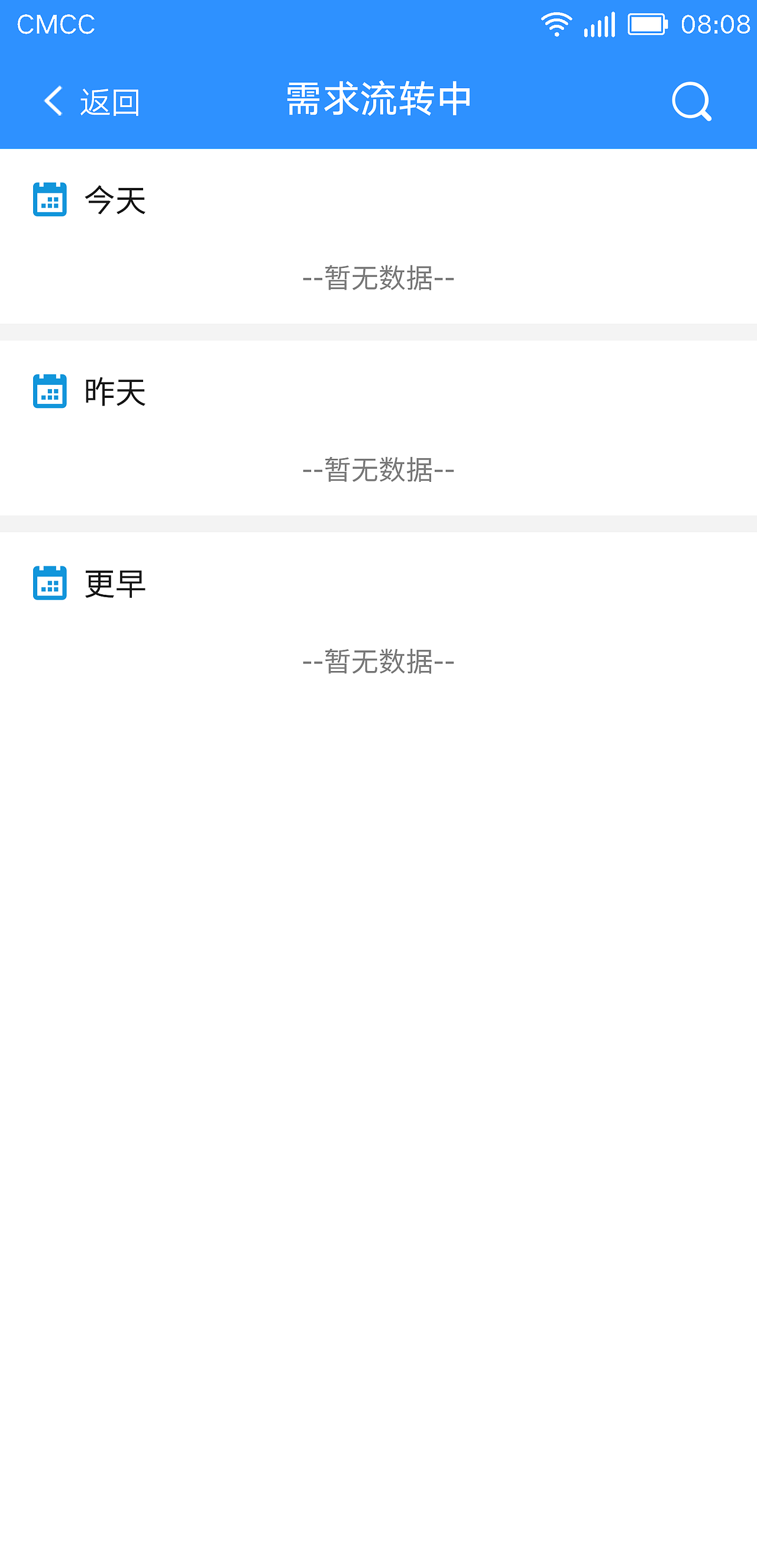Tap the back chevron arrow icon

52,101
